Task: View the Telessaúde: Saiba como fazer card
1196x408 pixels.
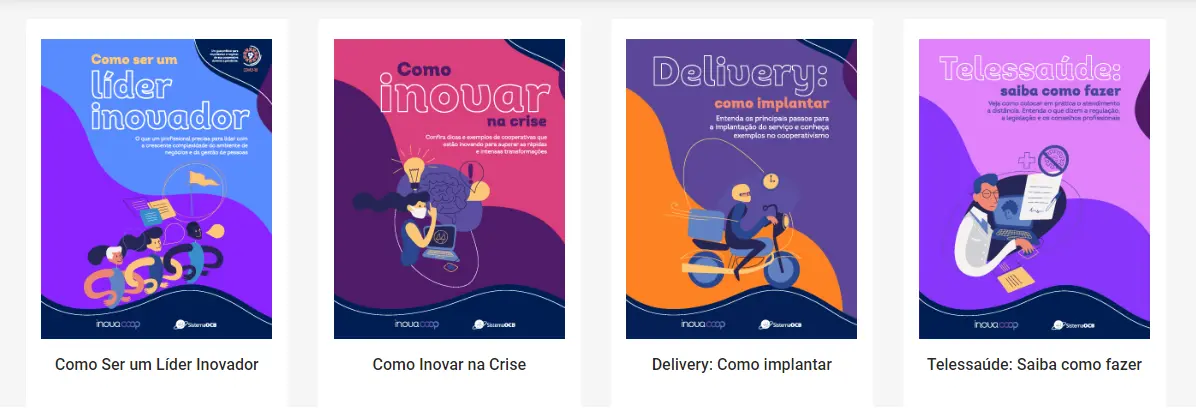Action: coord(1034,190)
